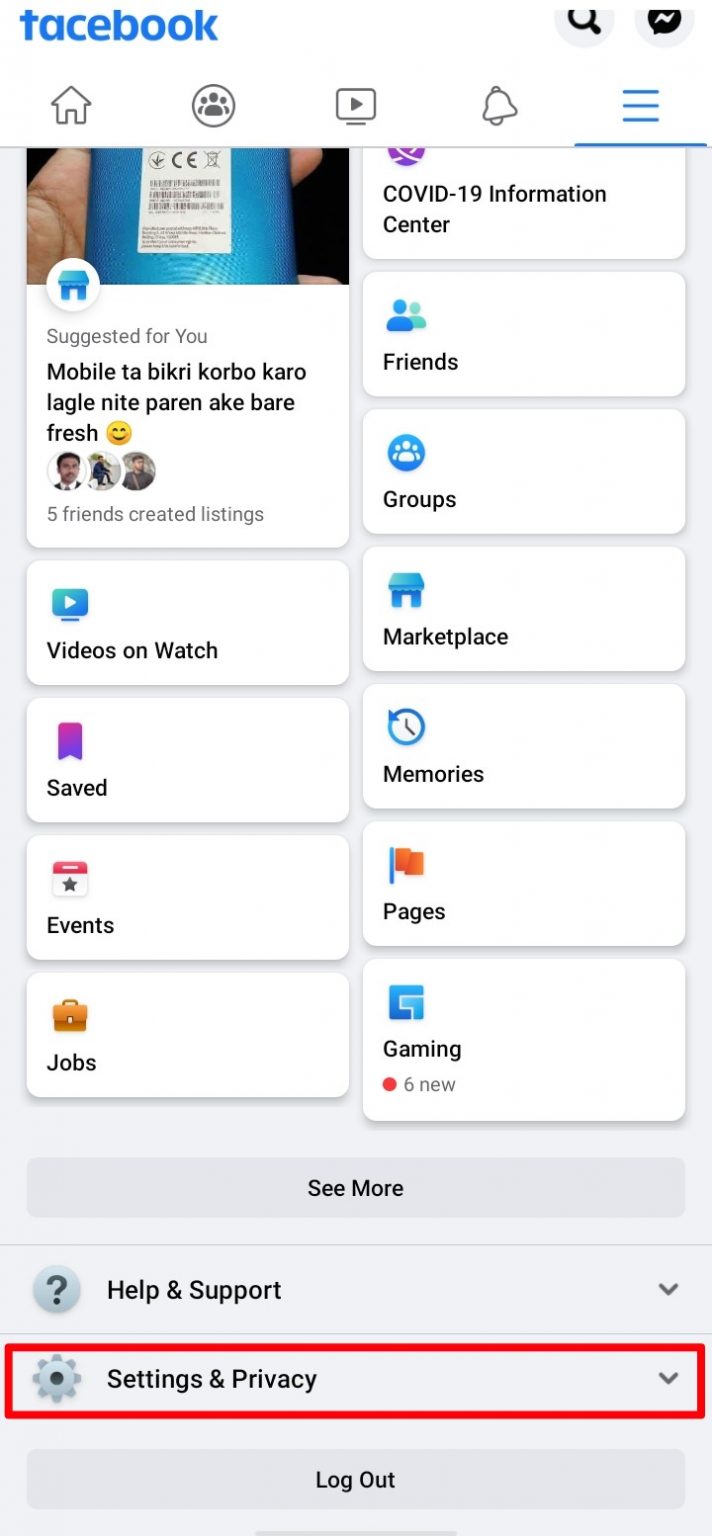Open the notifications bell tab
This screenshot has width=712, height=1536.
tap(499, 105)
